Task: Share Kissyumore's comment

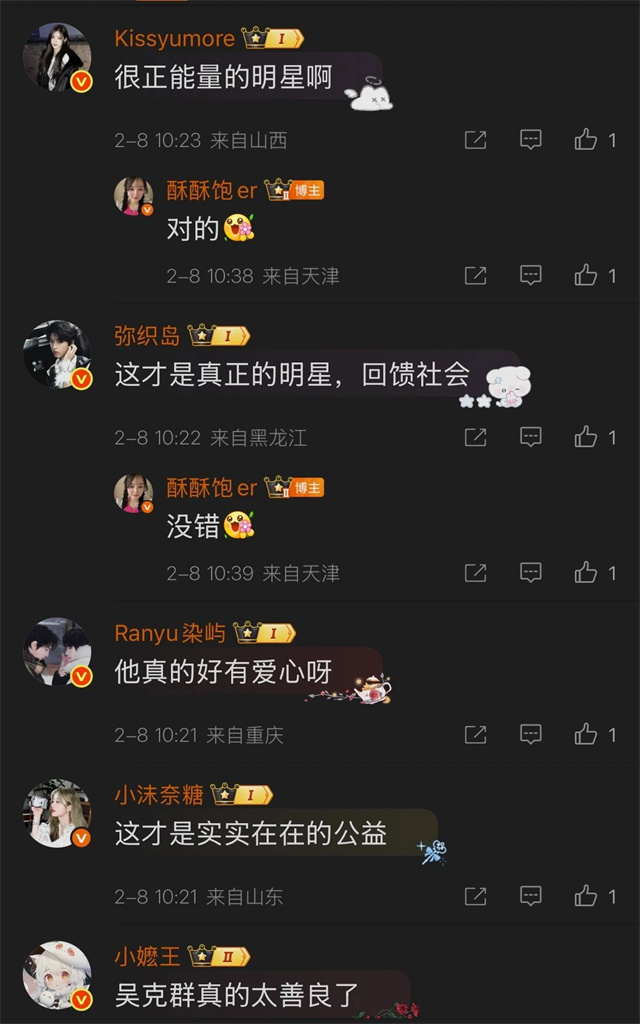Action: click(x=476, y=140)
